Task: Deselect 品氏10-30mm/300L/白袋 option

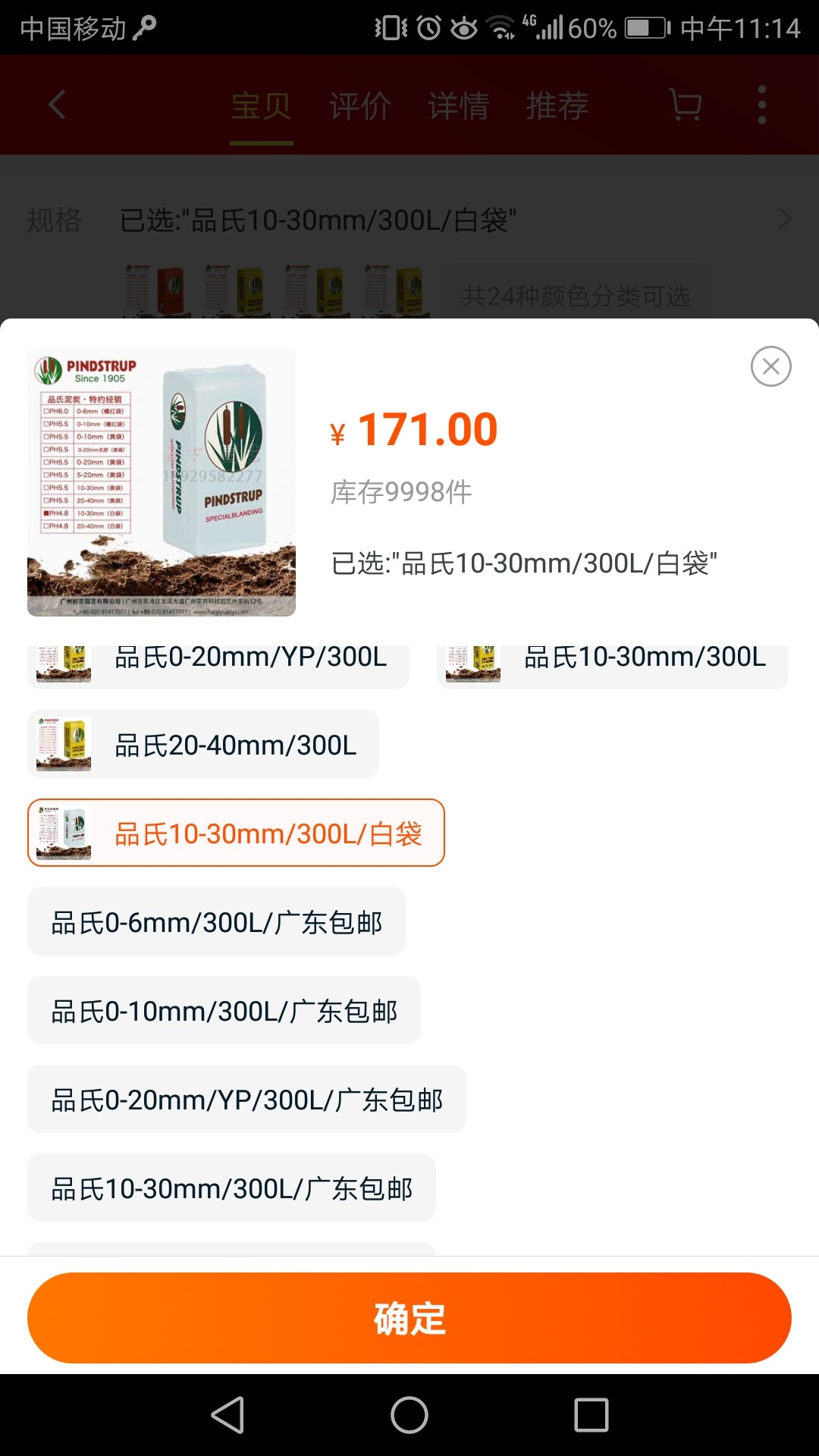Action: 236,833
